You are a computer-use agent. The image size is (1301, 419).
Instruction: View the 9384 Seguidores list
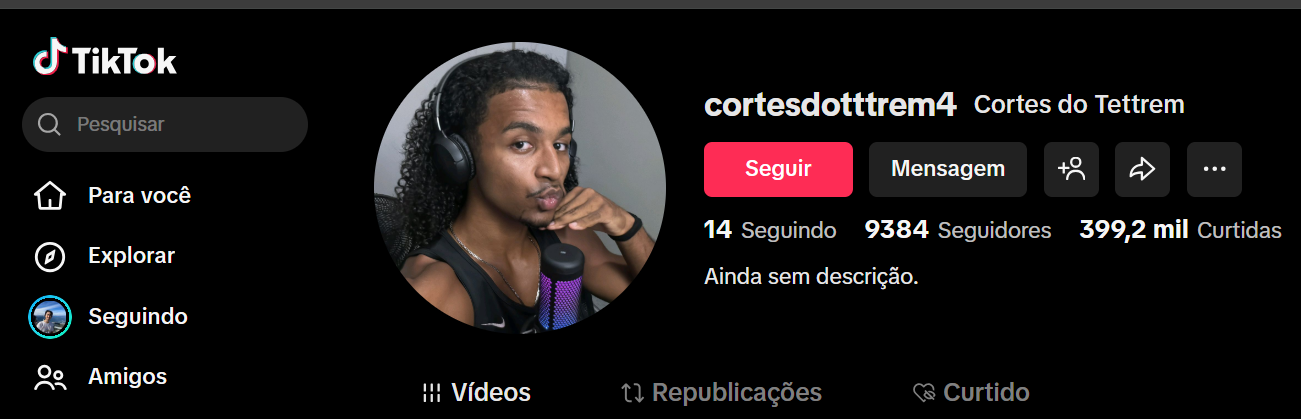point(957,231)
